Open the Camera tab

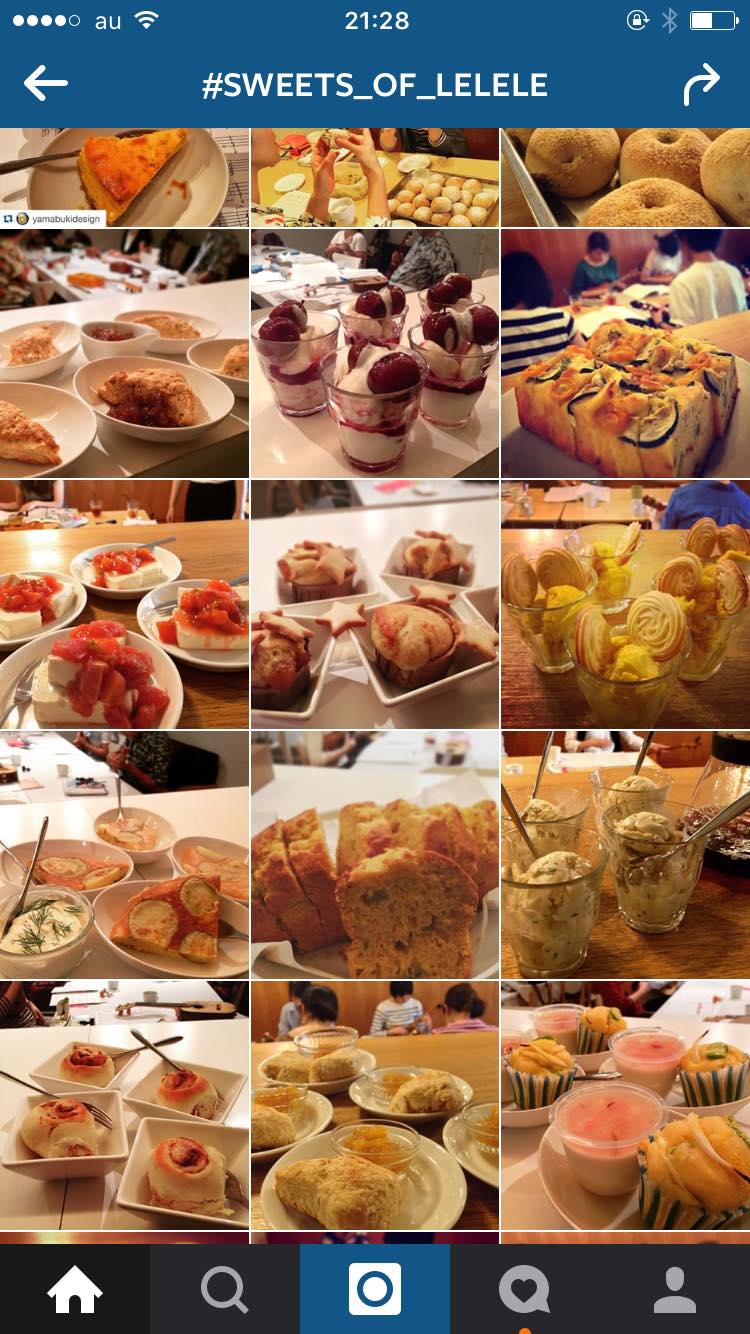click(x=375, y=1289)
